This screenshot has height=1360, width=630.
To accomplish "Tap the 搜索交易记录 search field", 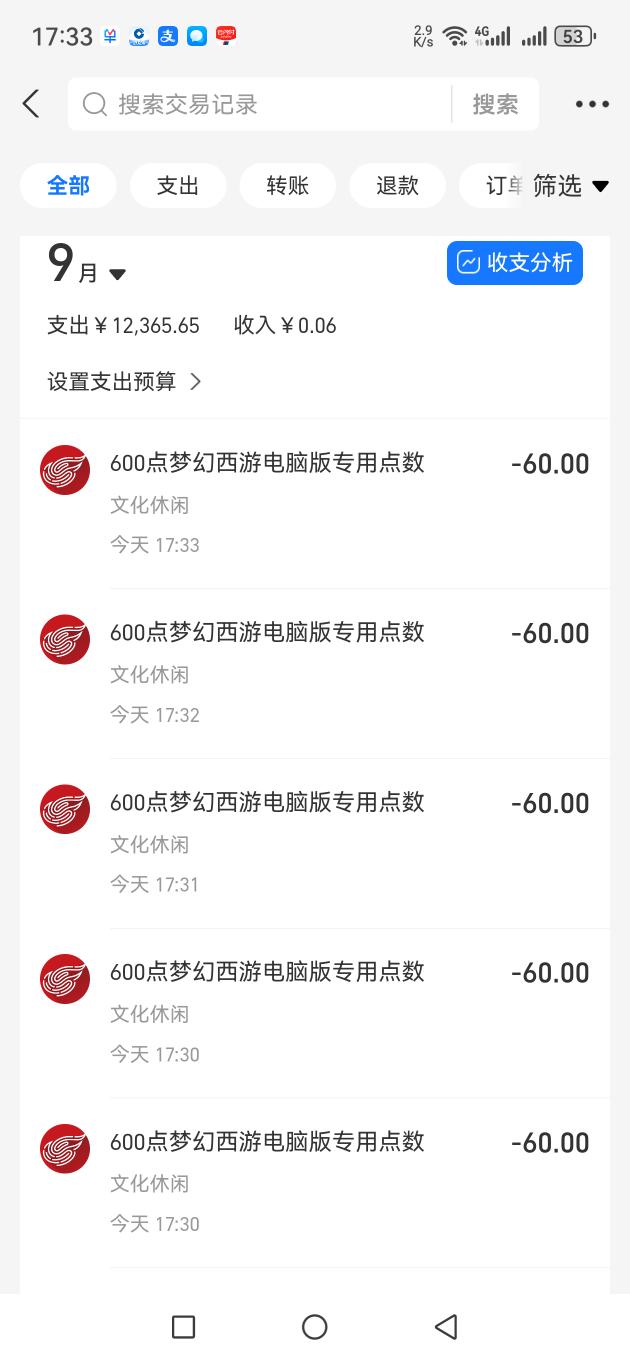I will 259,104.
